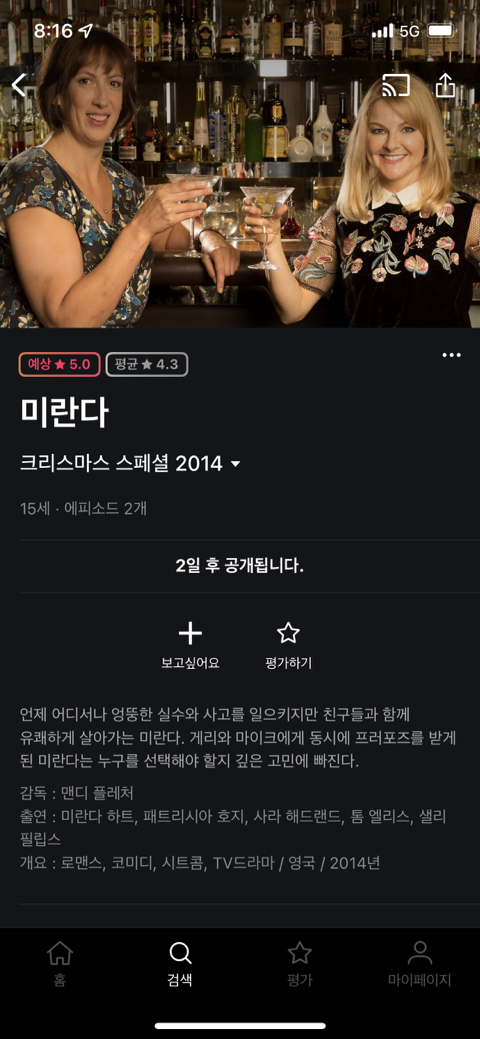Viewport: 480px width, 1039px height.
Task: Expand the 크리스마스 스페셜 2014 season dropdown
Action: (130, 464)
